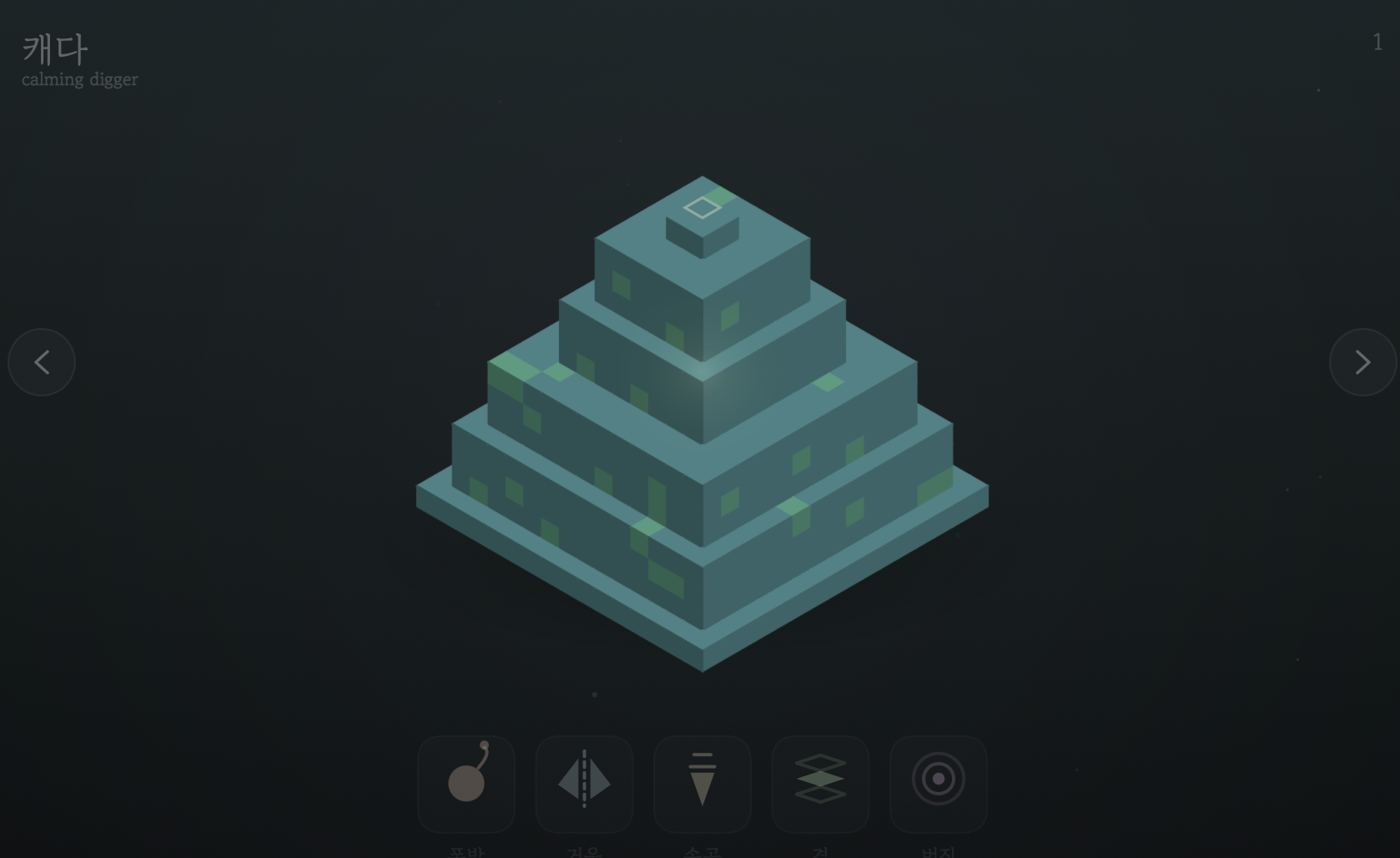1400x858 pixels.
Task: Go to the next stage arrow
Action: coord(1362,362)
